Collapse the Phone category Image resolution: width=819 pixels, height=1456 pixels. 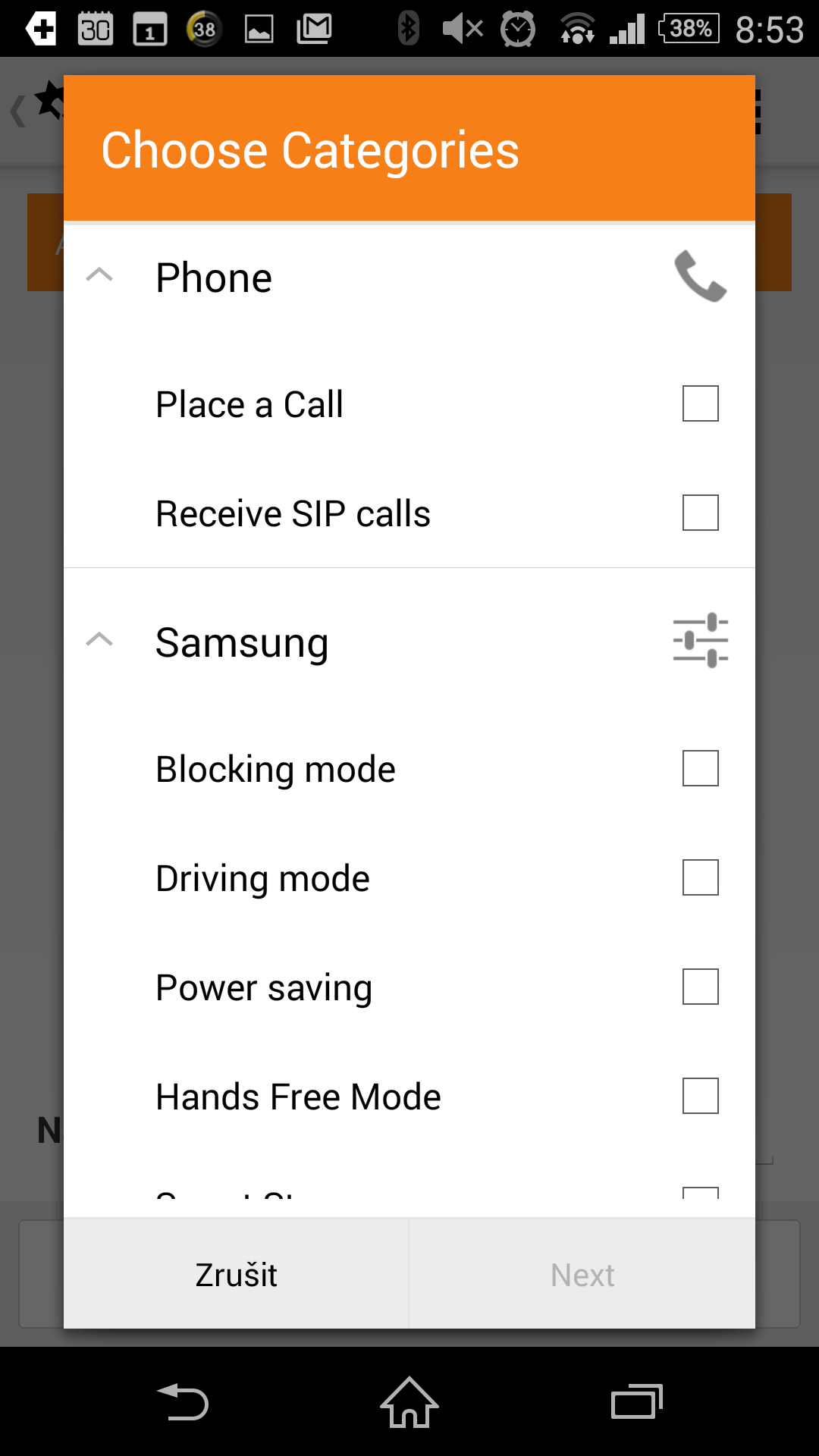tap(99, 275)
